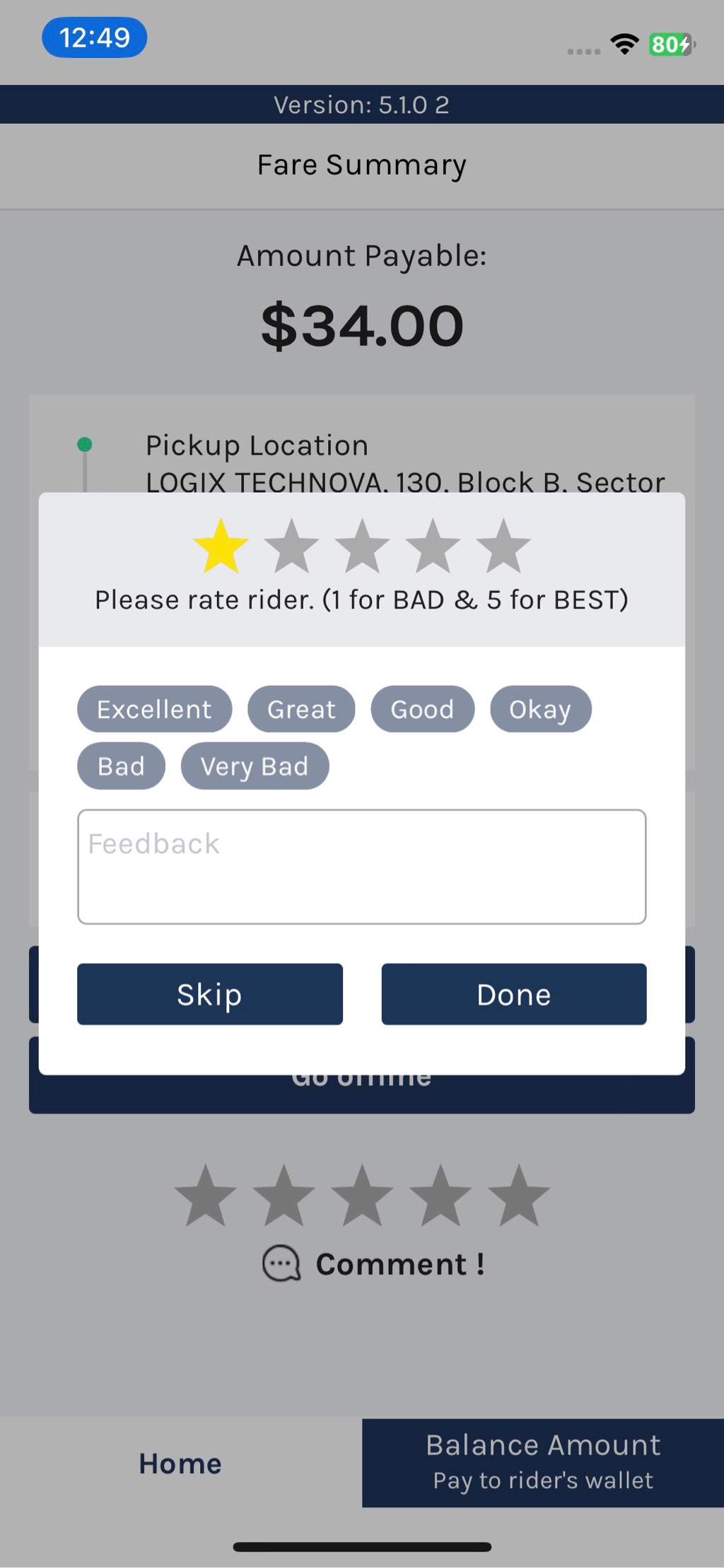The image size is (724, 1568).
Task: Skip rating the rider
Action: (x=210, y=994)
